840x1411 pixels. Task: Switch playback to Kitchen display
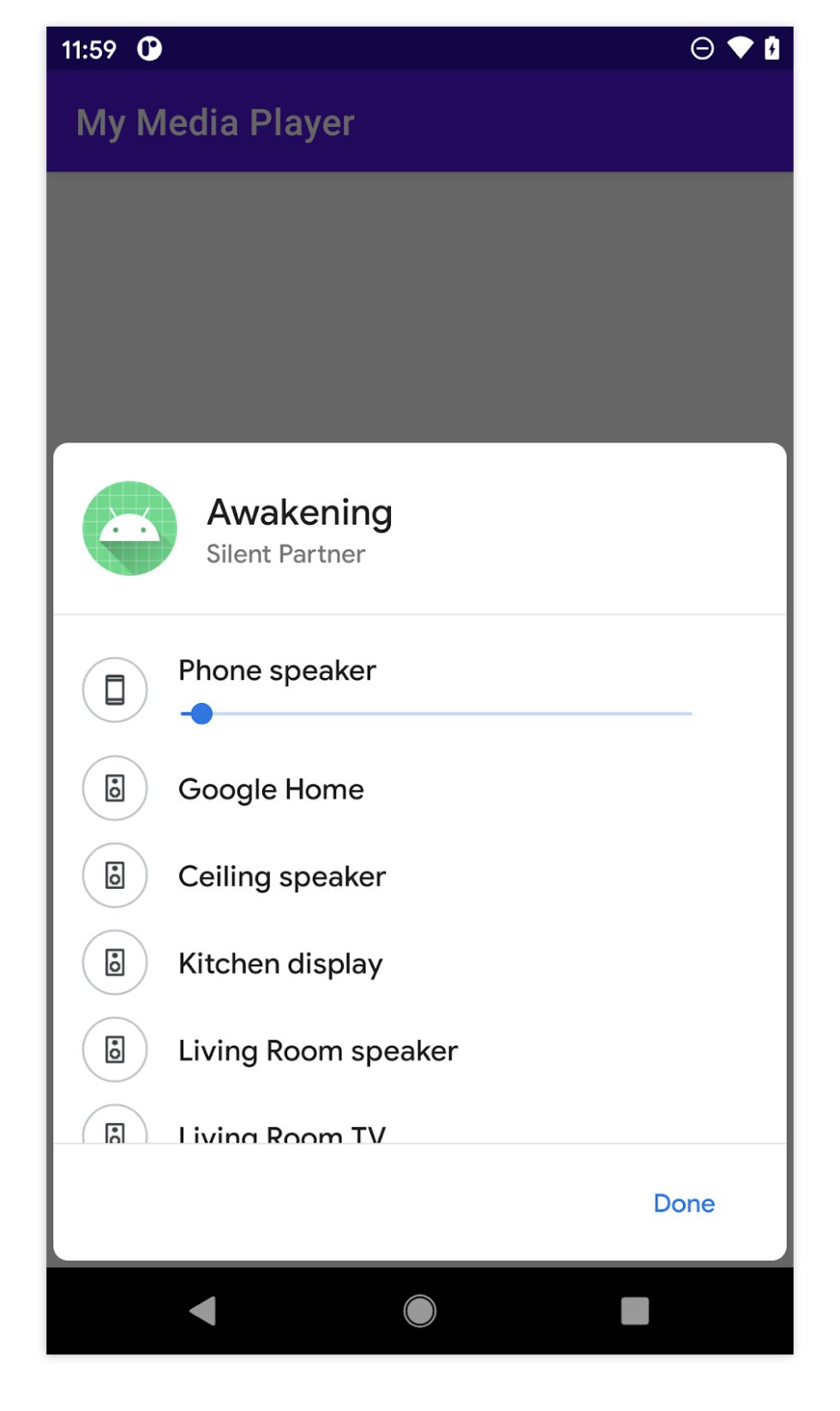[280, 964]
